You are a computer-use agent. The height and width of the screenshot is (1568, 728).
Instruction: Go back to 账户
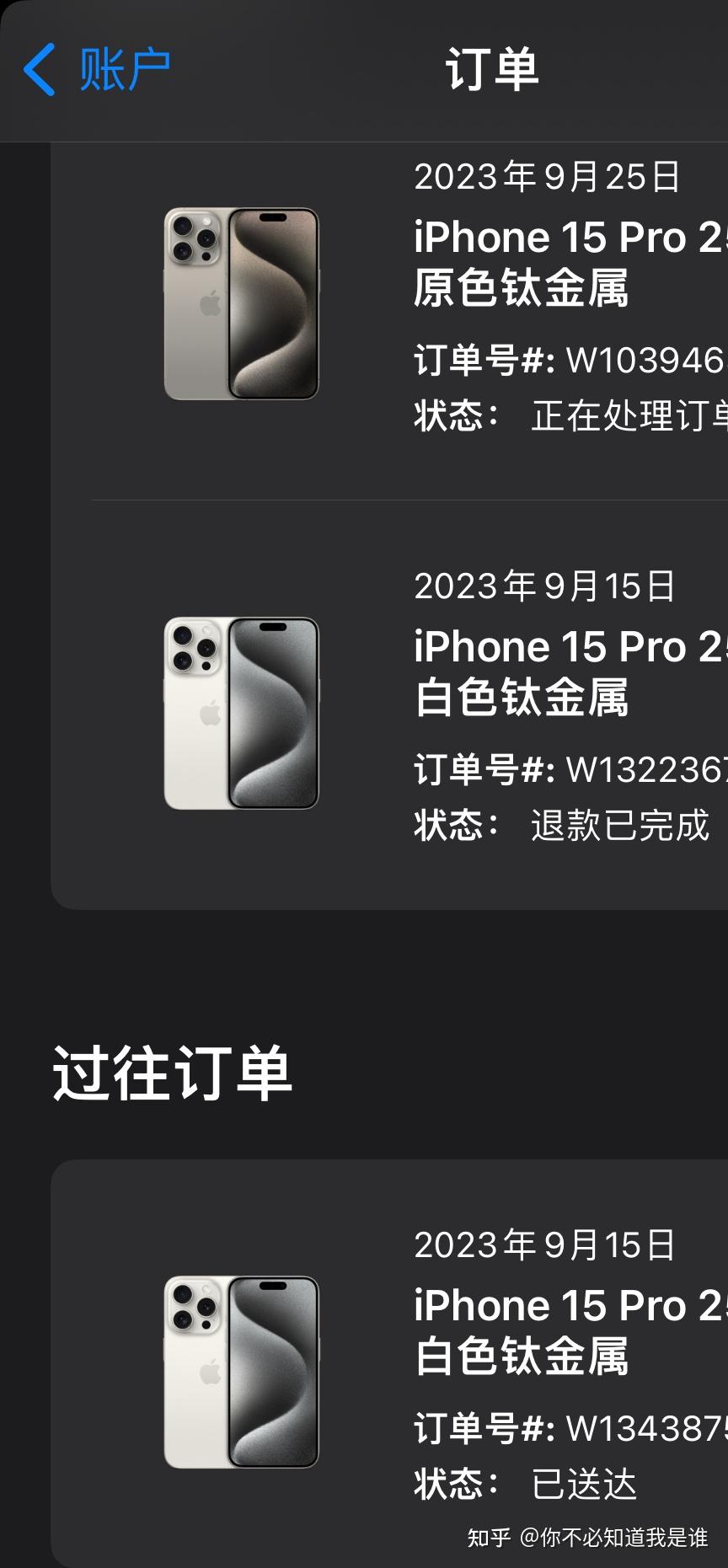click(96, 69)
